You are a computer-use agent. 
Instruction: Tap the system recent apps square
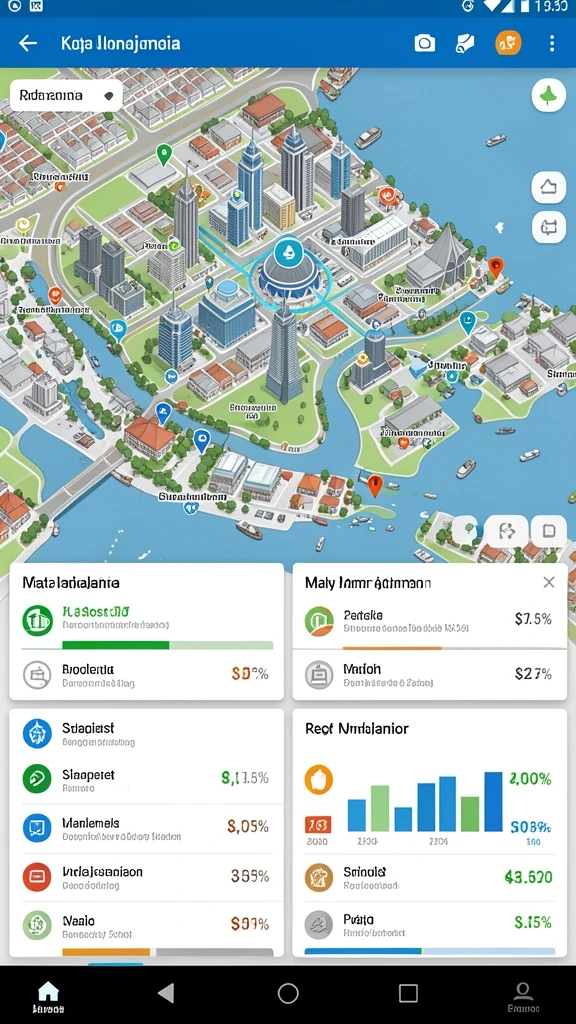[408, 993]
